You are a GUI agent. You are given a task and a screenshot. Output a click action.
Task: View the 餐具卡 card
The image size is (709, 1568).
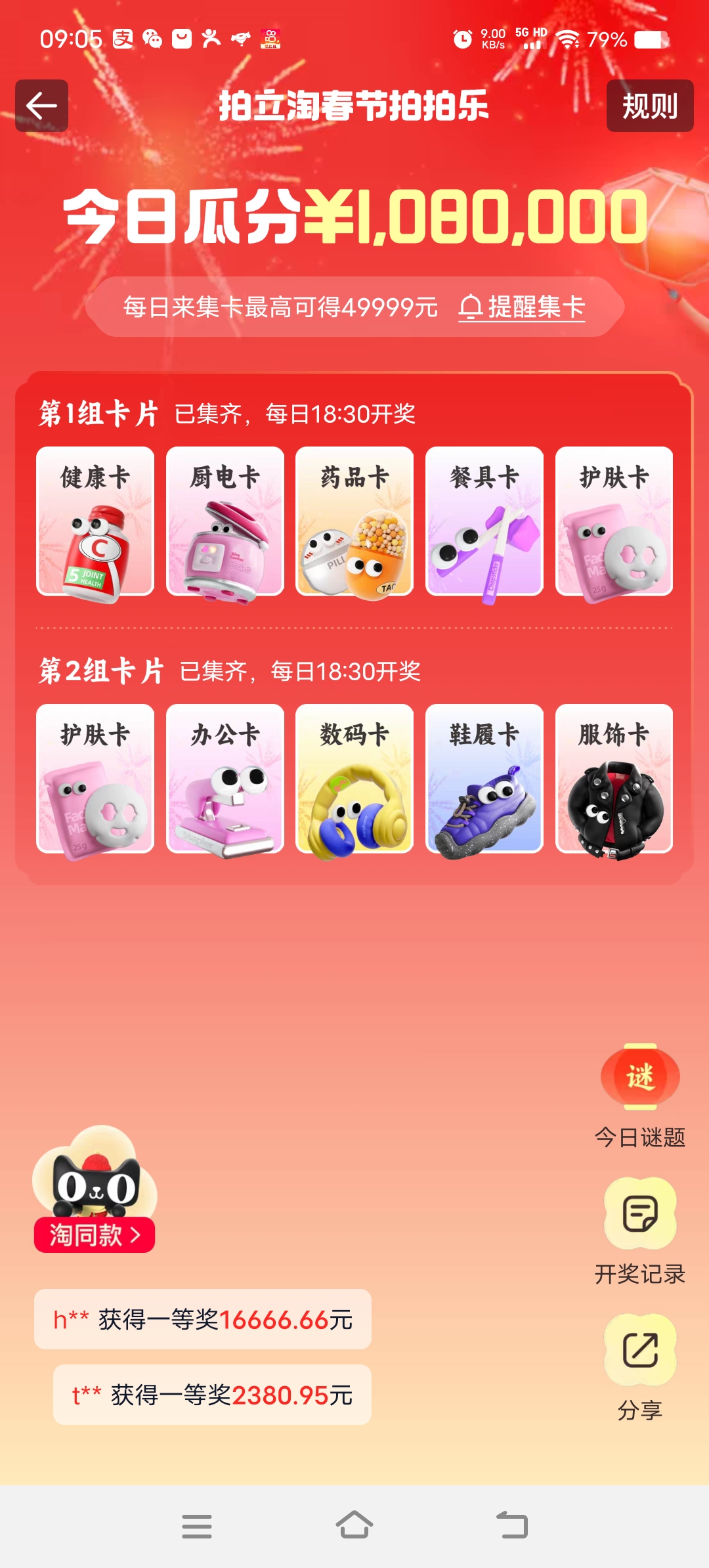click(484, 521)
